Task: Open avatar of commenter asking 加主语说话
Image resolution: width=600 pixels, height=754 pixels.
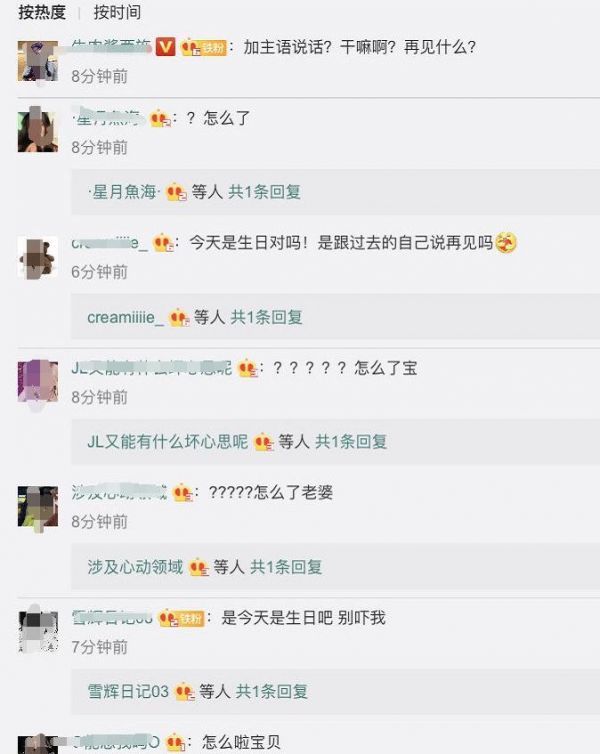Action: click(37, 60)
